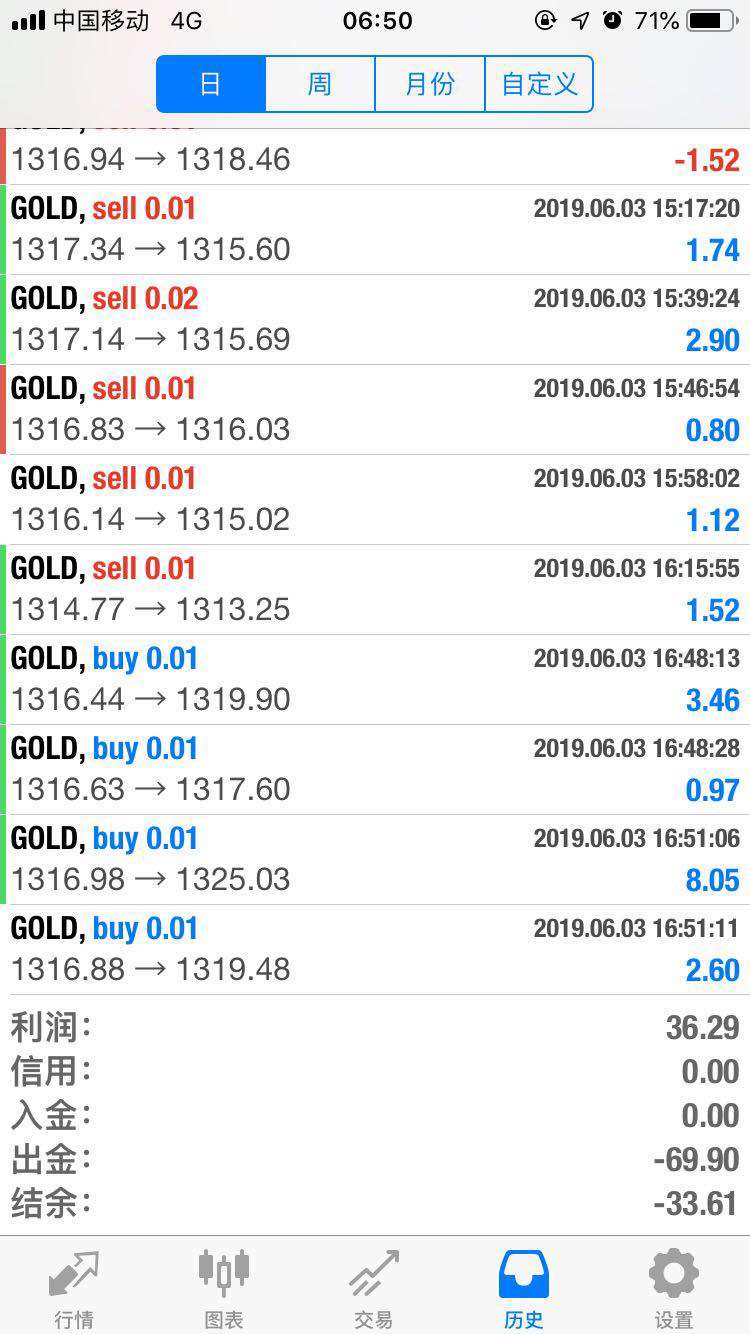Open the GOLD sell trade from 15:17:20
The width and height of the screenshot is (750, 1334).
(x=375, y=230)
